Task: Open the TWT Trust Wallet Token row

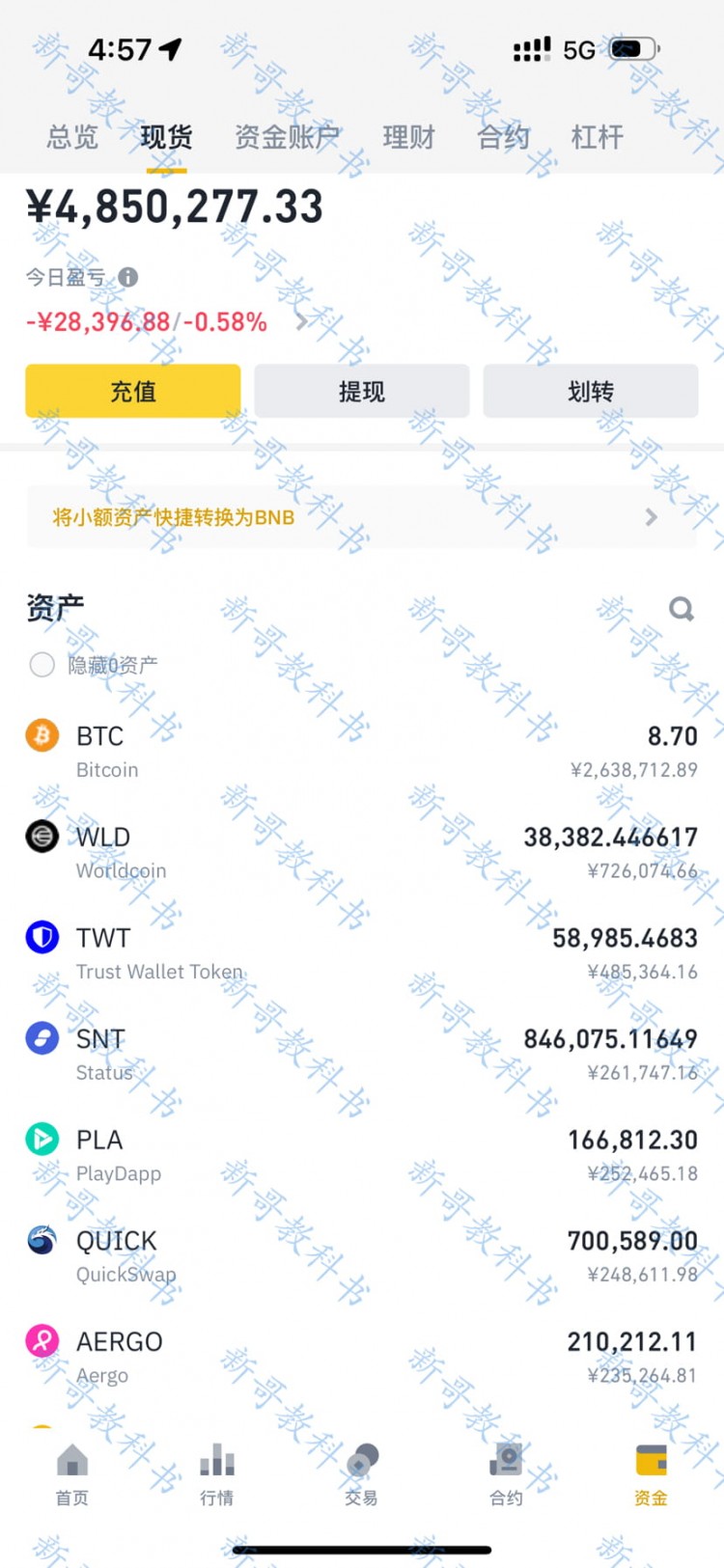Action: (362, 953)
